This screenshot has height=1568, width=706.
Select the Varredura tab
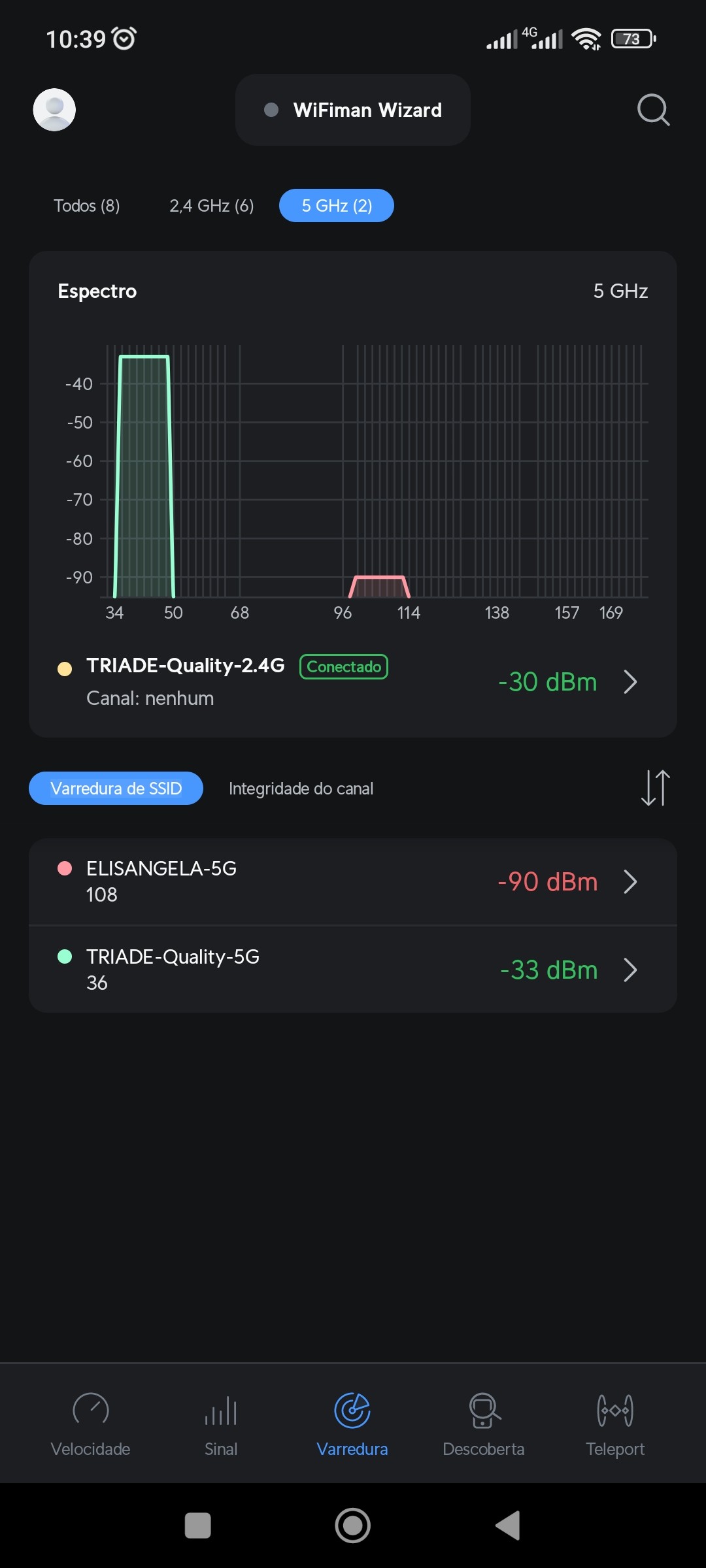(x=352, y=1424)
